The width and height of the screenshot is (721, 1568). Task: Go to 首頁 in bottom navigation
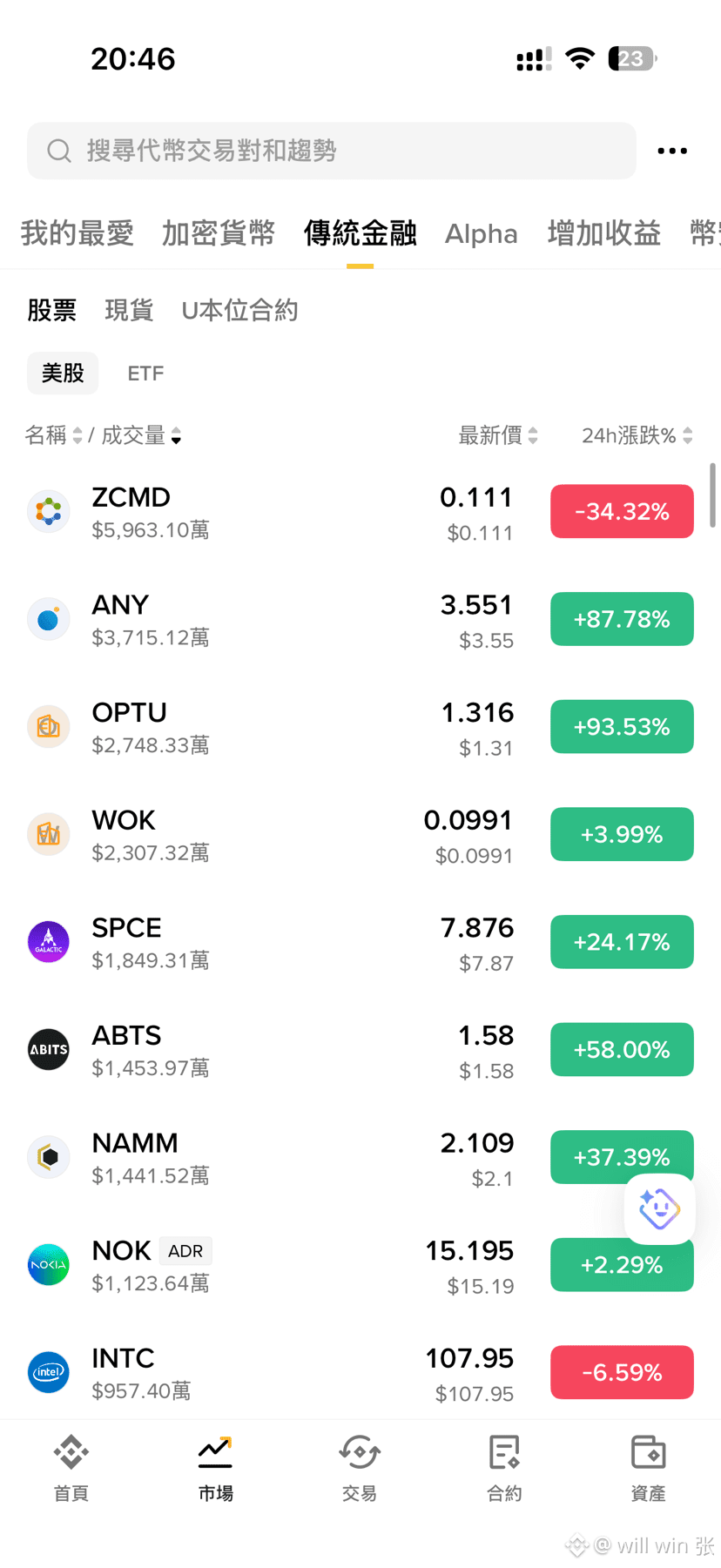tap(71, 1469)
